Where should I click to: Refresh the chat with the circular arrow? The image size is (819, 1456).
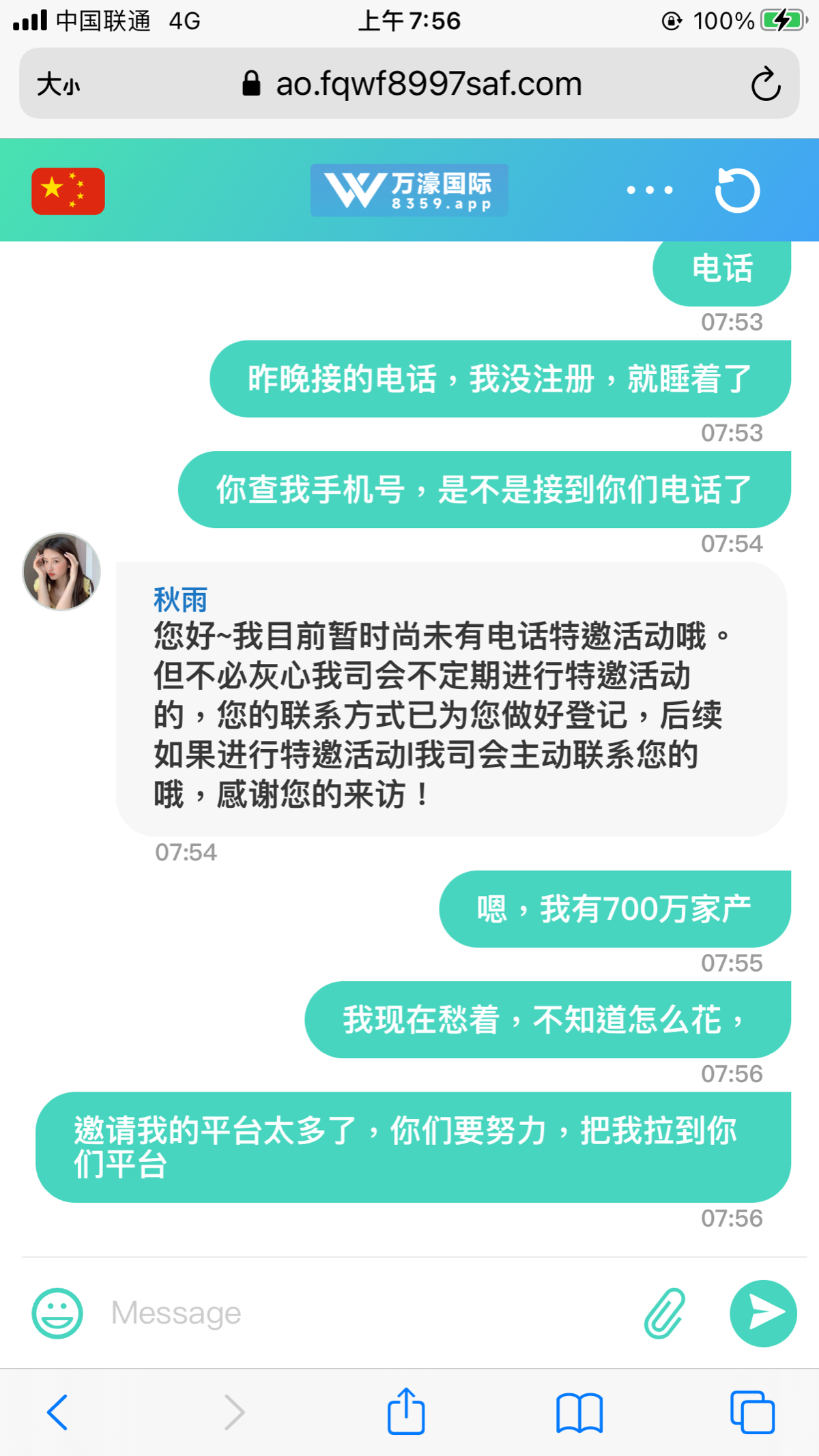tap(737, 190)
